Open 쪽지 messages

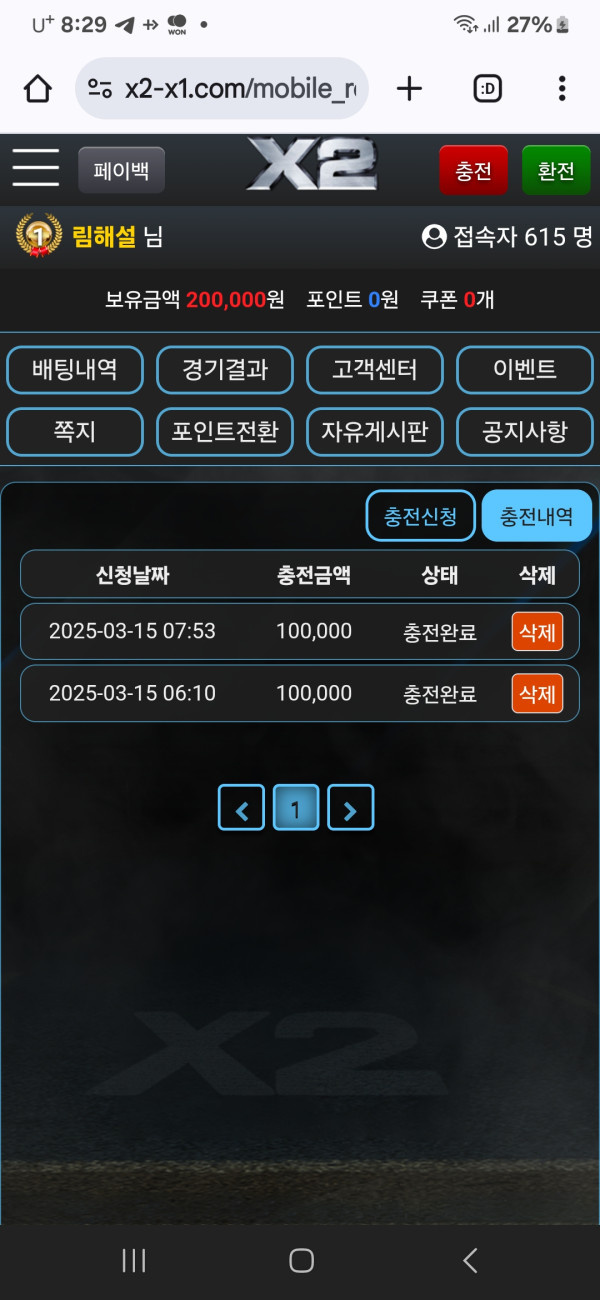[x=75, y=432]
